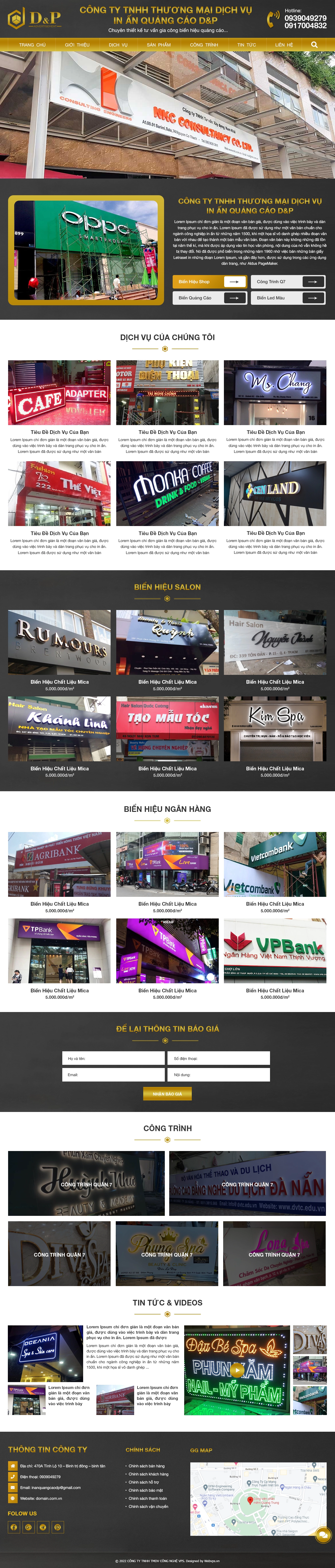Open the Sản Phẩm menu item
335x1568 pixels.
tap(159, 44)
